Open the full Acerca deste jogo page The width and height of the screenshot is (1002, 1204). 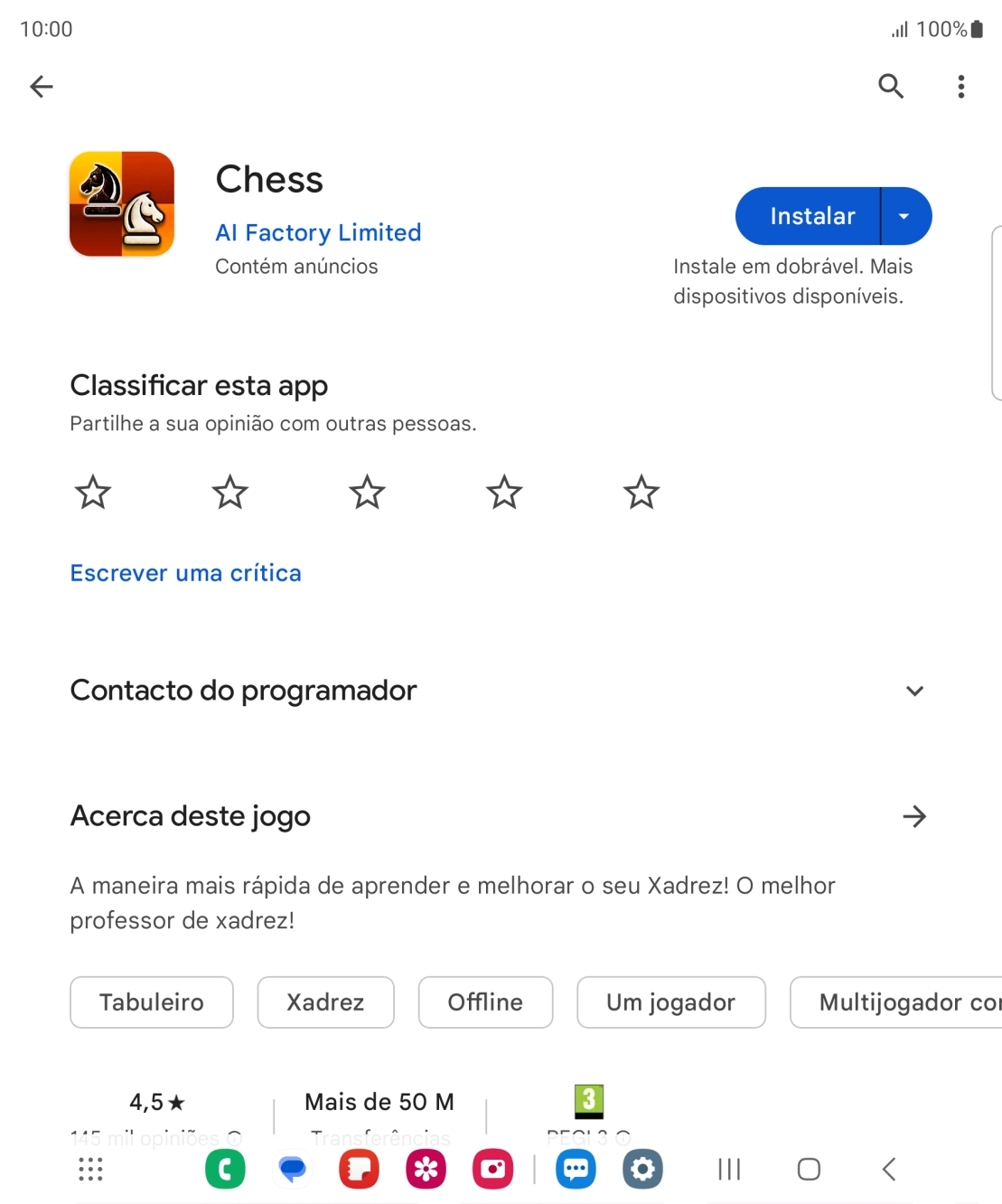pyautogui.click(x=915, y=816)
